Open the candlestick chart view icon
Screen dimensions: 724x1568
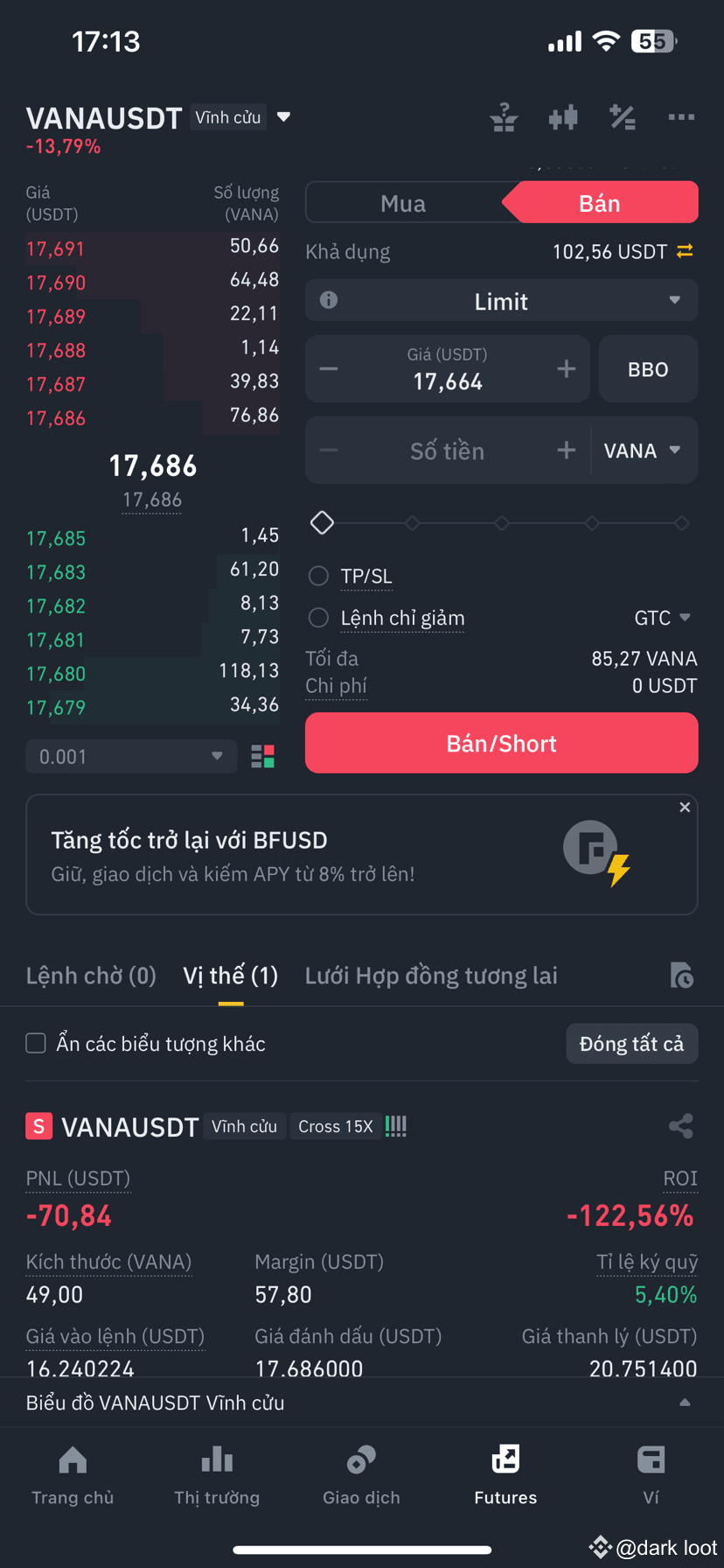[x=563, y=117]
